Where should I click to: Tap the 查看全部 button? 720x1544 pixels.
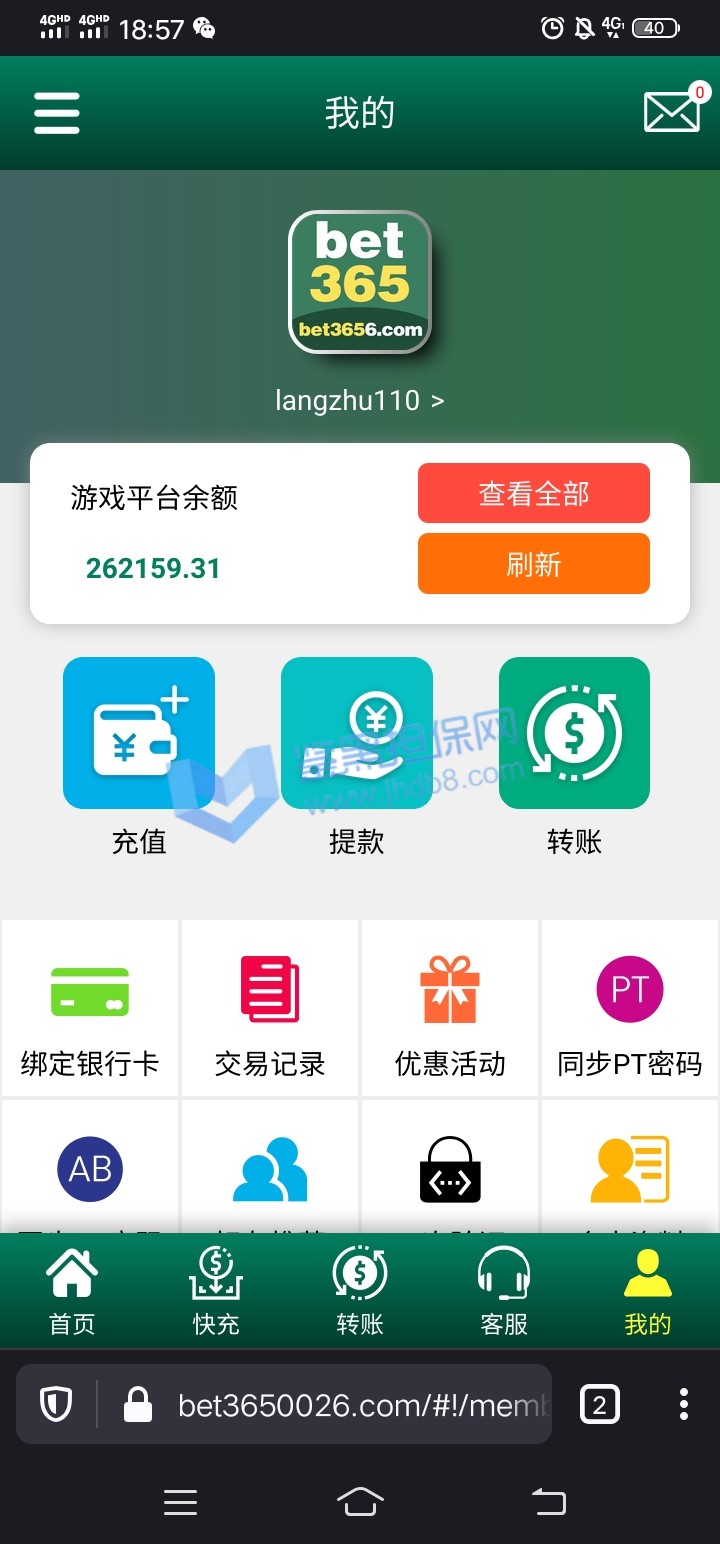pyautogui.click(x=533, y=493)
